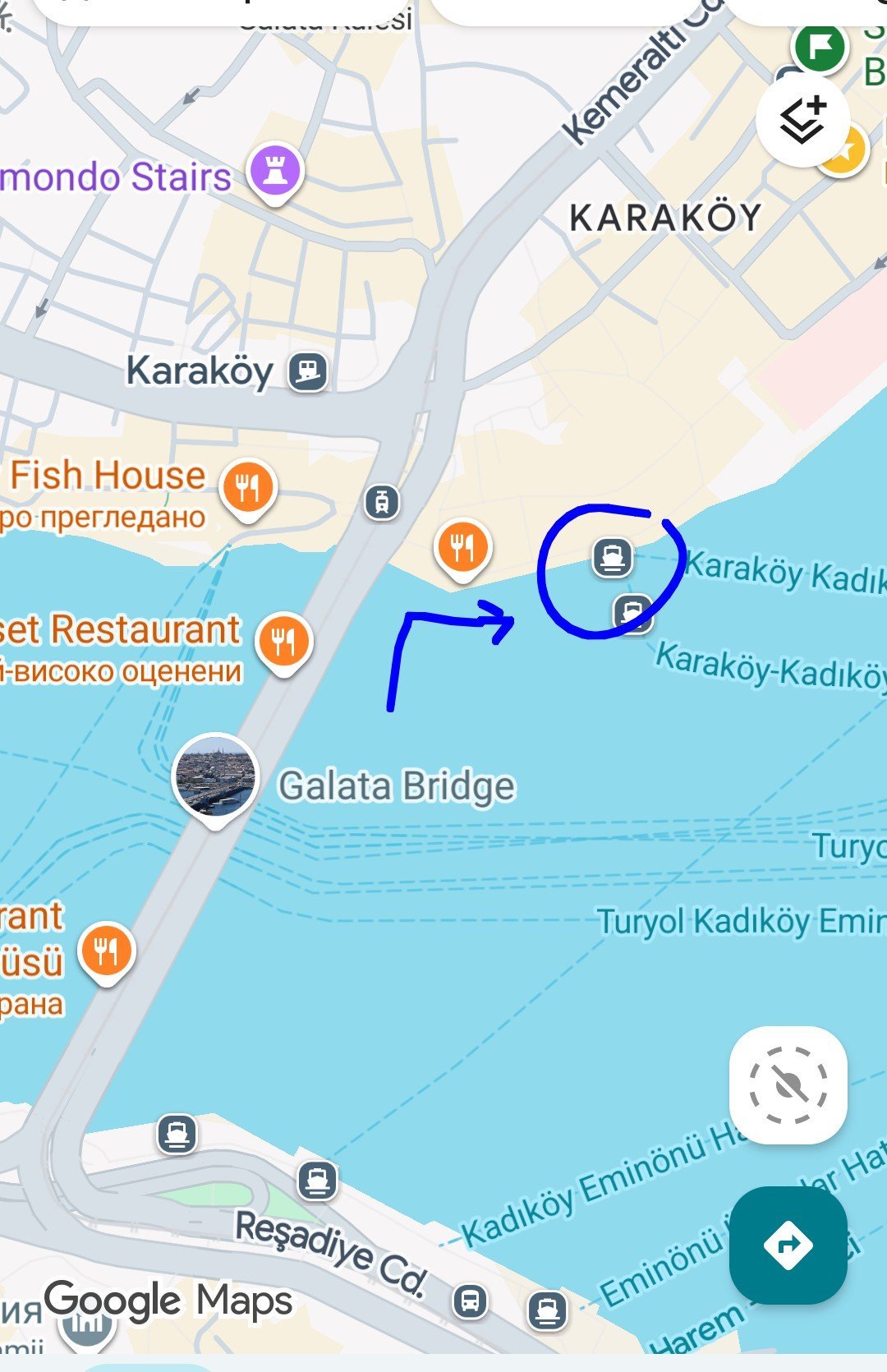Select the Karaköy metro station icon

point(308,371)
